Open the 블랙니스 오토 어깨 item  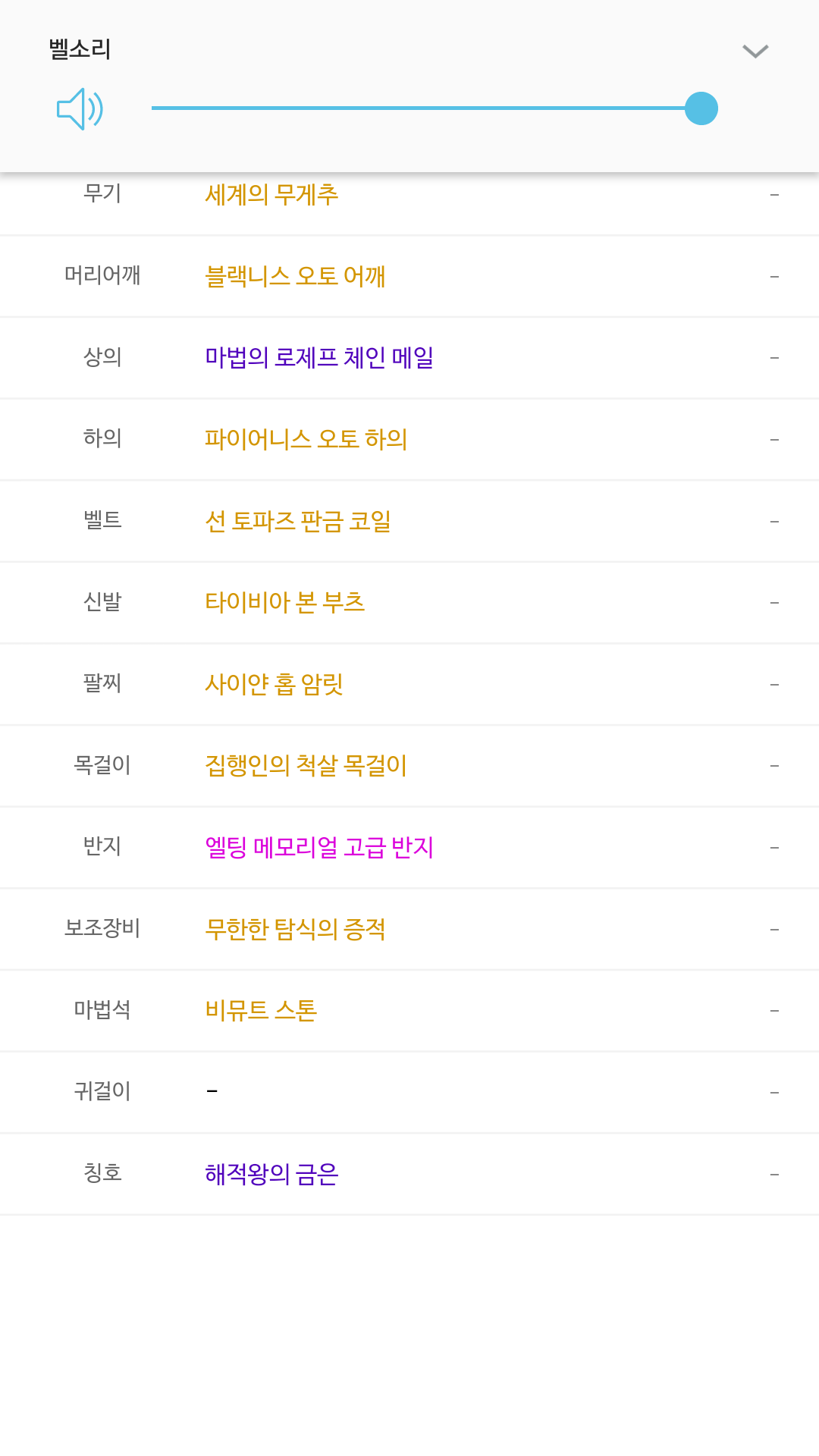coord(295,276)
